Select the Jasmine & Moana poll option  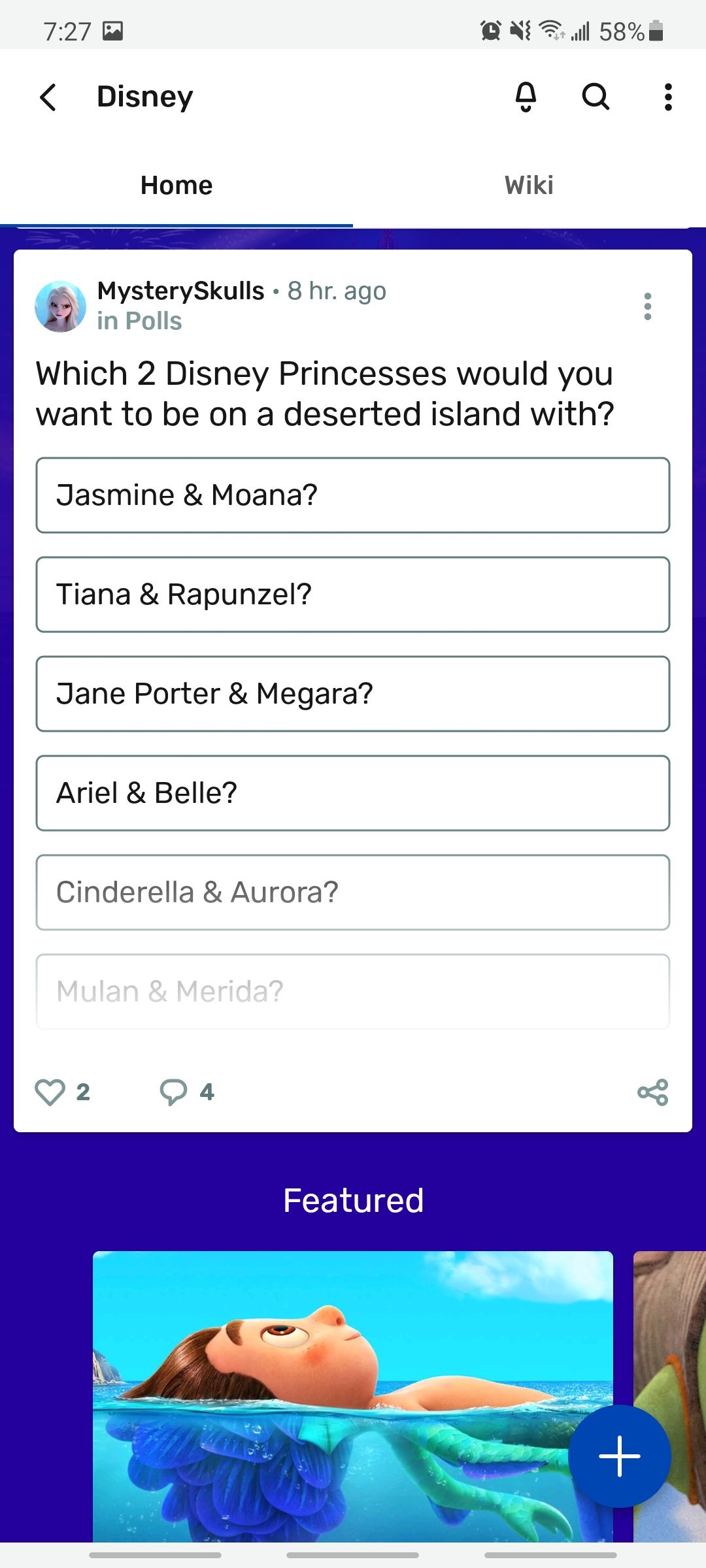pos(353,495)
